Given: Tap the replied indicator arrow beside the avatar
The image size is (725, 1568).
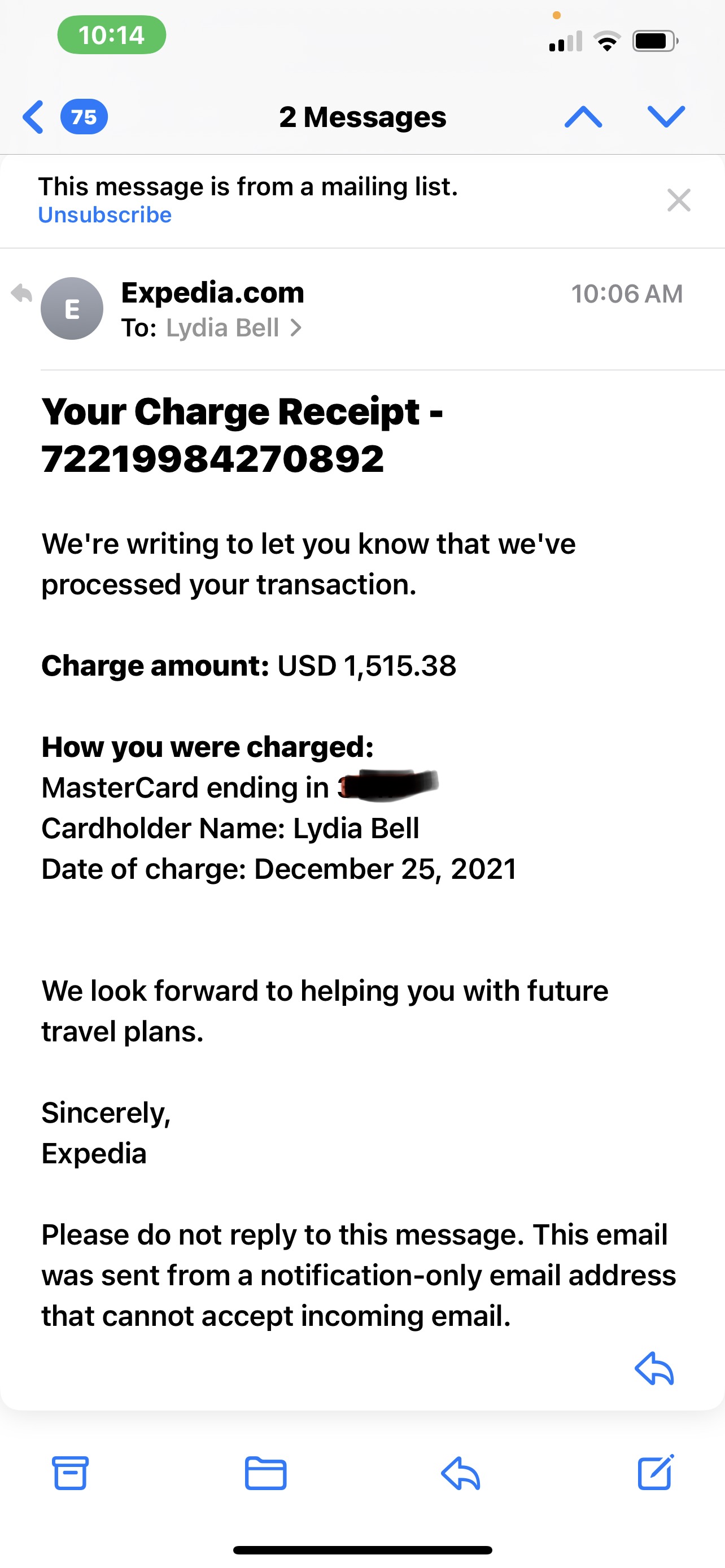Looking at the screenshot, I should point(22,295).
